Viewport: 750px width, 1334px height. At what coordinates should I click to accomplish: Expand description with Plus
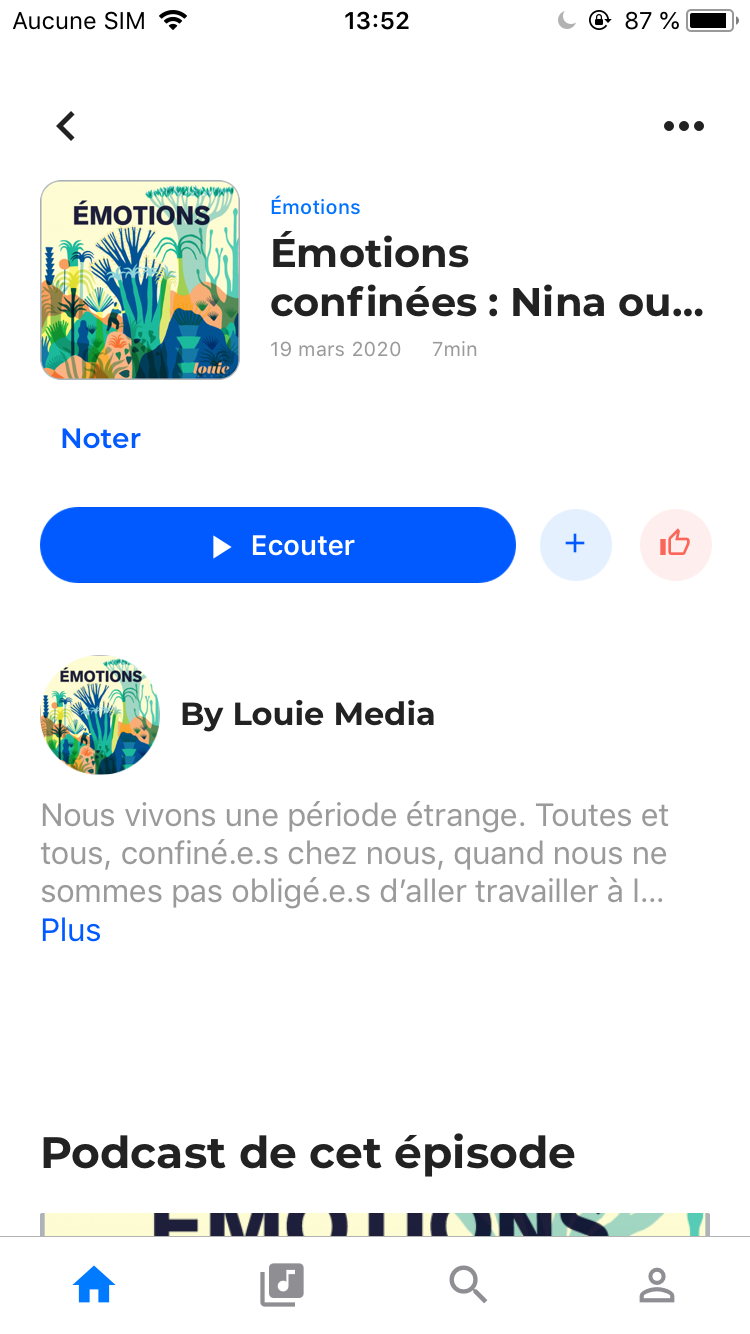tap(71, 930)
